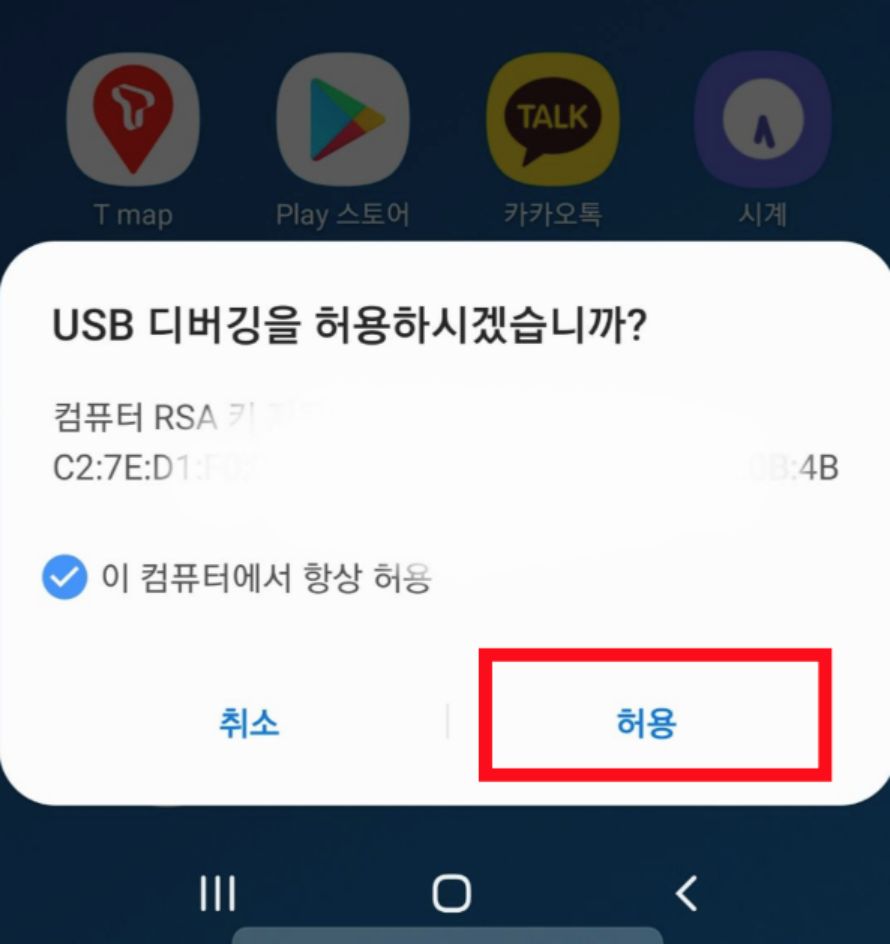890x944 pixels.
Task: Tap the back button in navigation bar
Action: click(686, 893)
